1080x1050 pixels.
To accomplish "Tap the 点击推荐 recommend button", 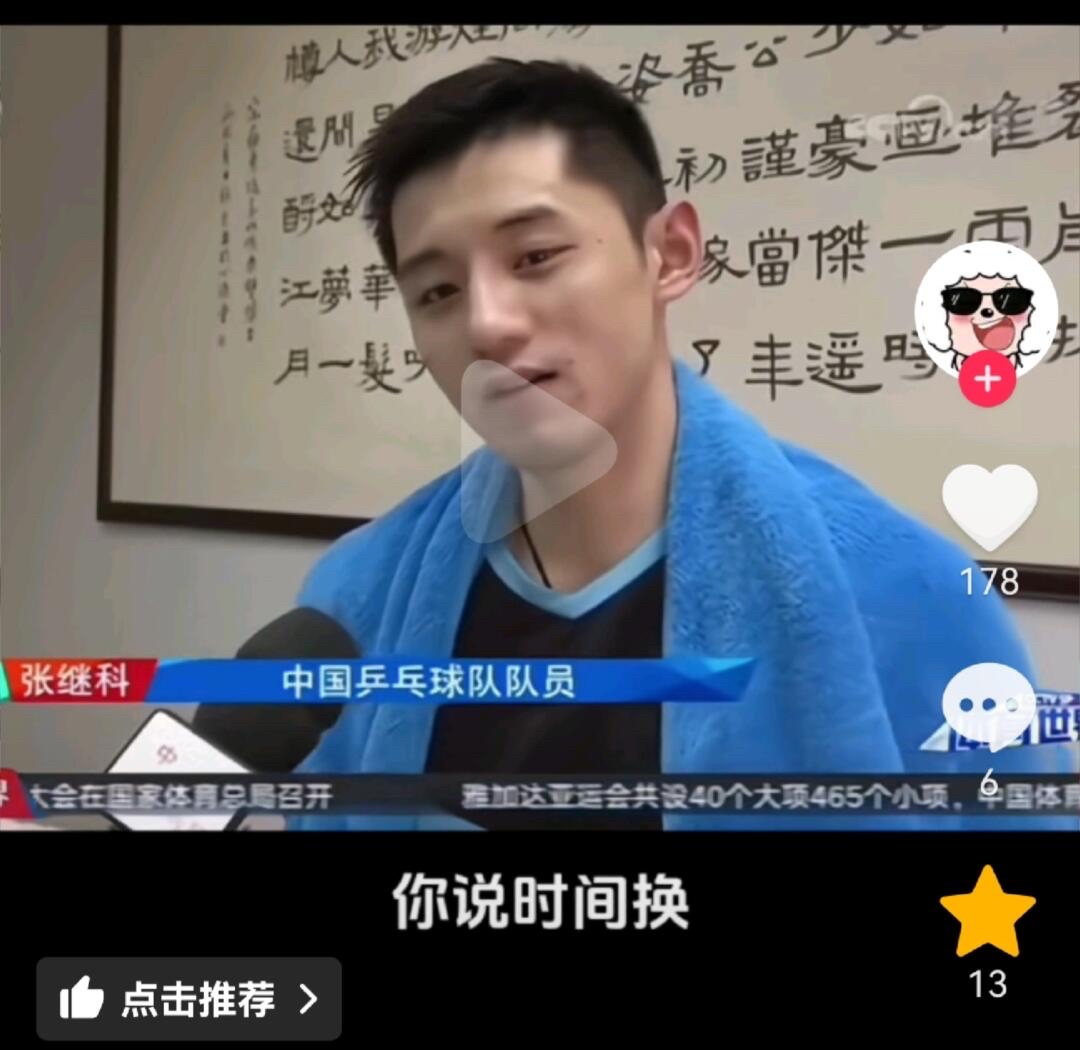I will click(x=189, y=998).
